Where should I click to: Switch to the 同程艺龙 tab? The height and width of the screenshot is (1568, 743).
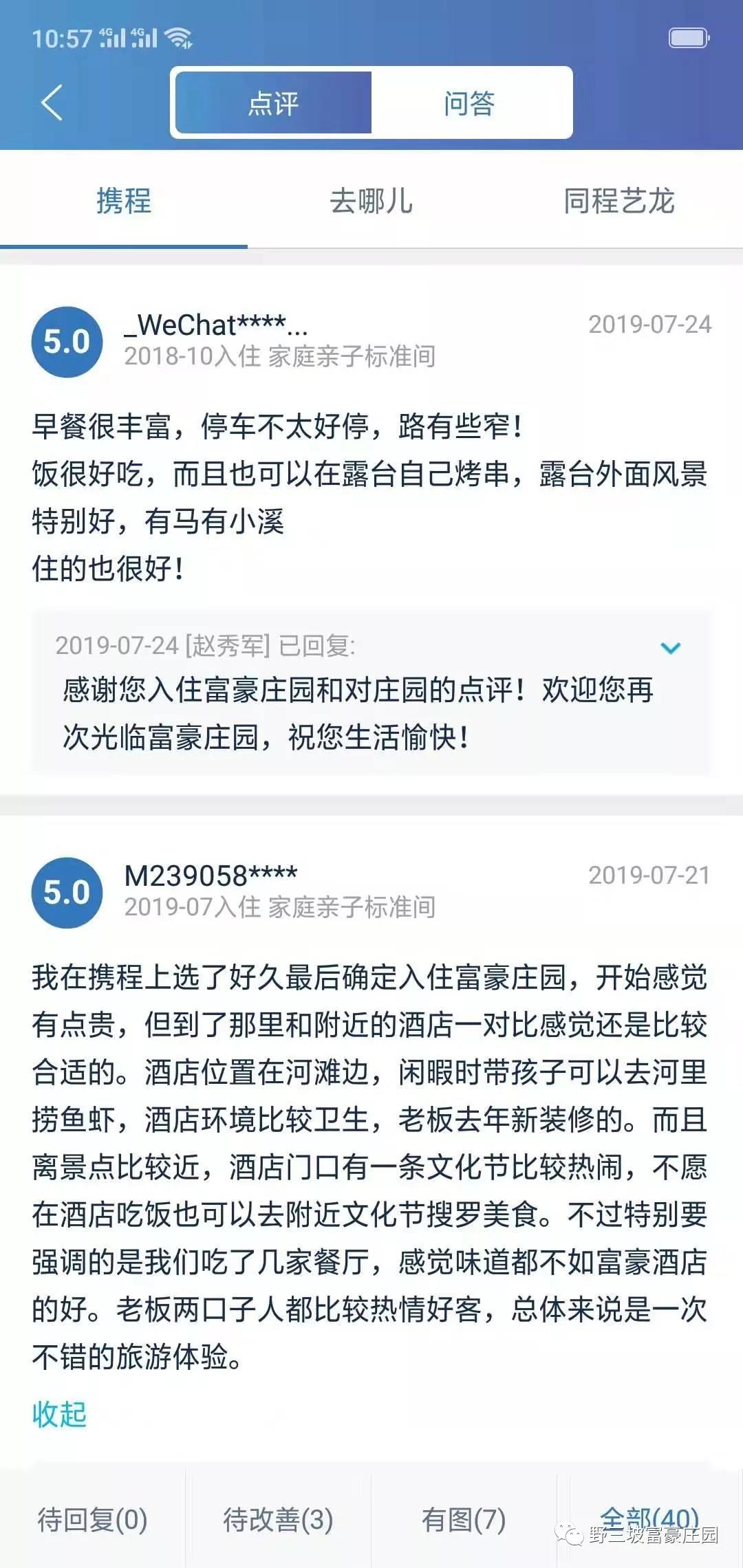click(618, 202)
